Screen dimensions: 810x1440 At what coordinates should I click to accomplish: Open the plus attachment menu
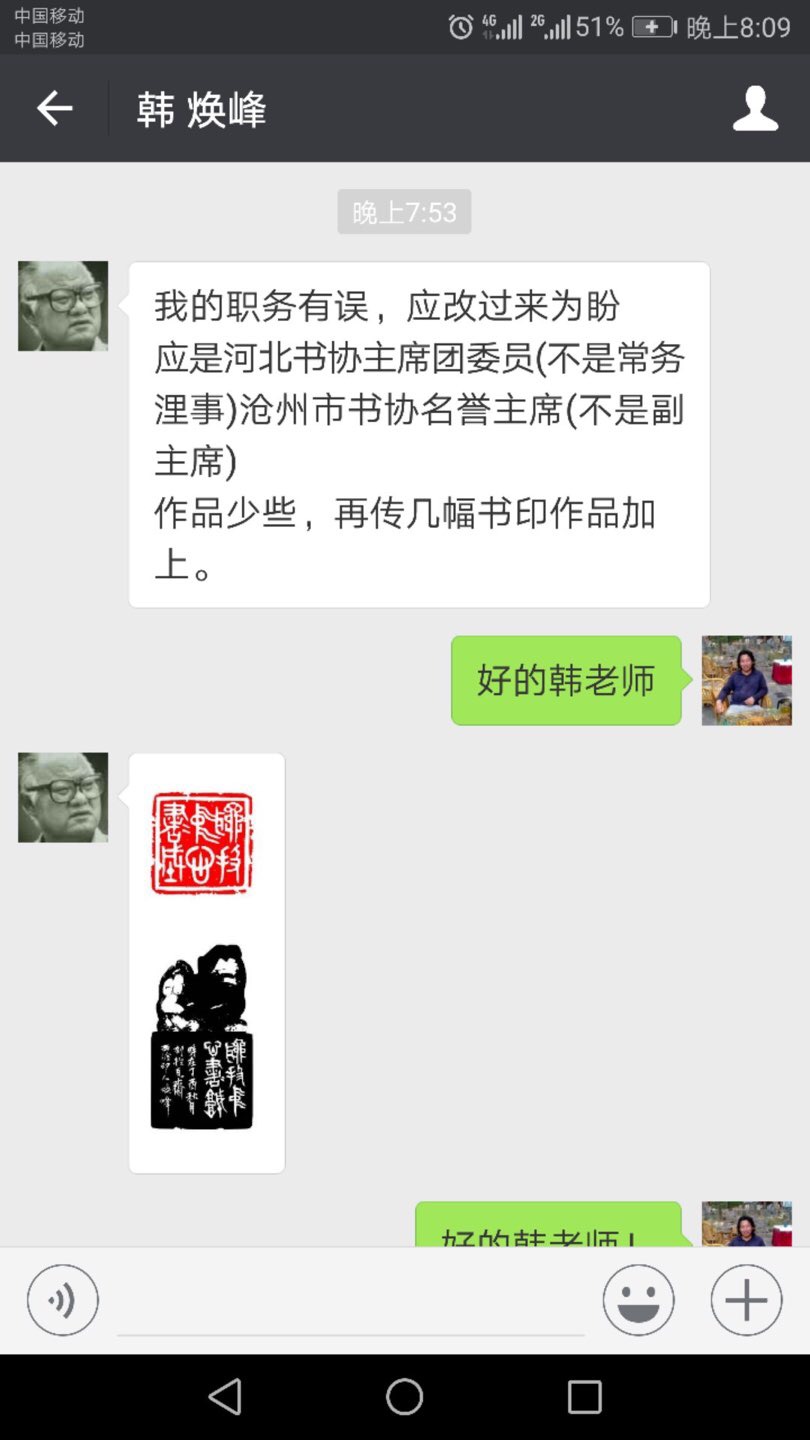pos(746,1300)
